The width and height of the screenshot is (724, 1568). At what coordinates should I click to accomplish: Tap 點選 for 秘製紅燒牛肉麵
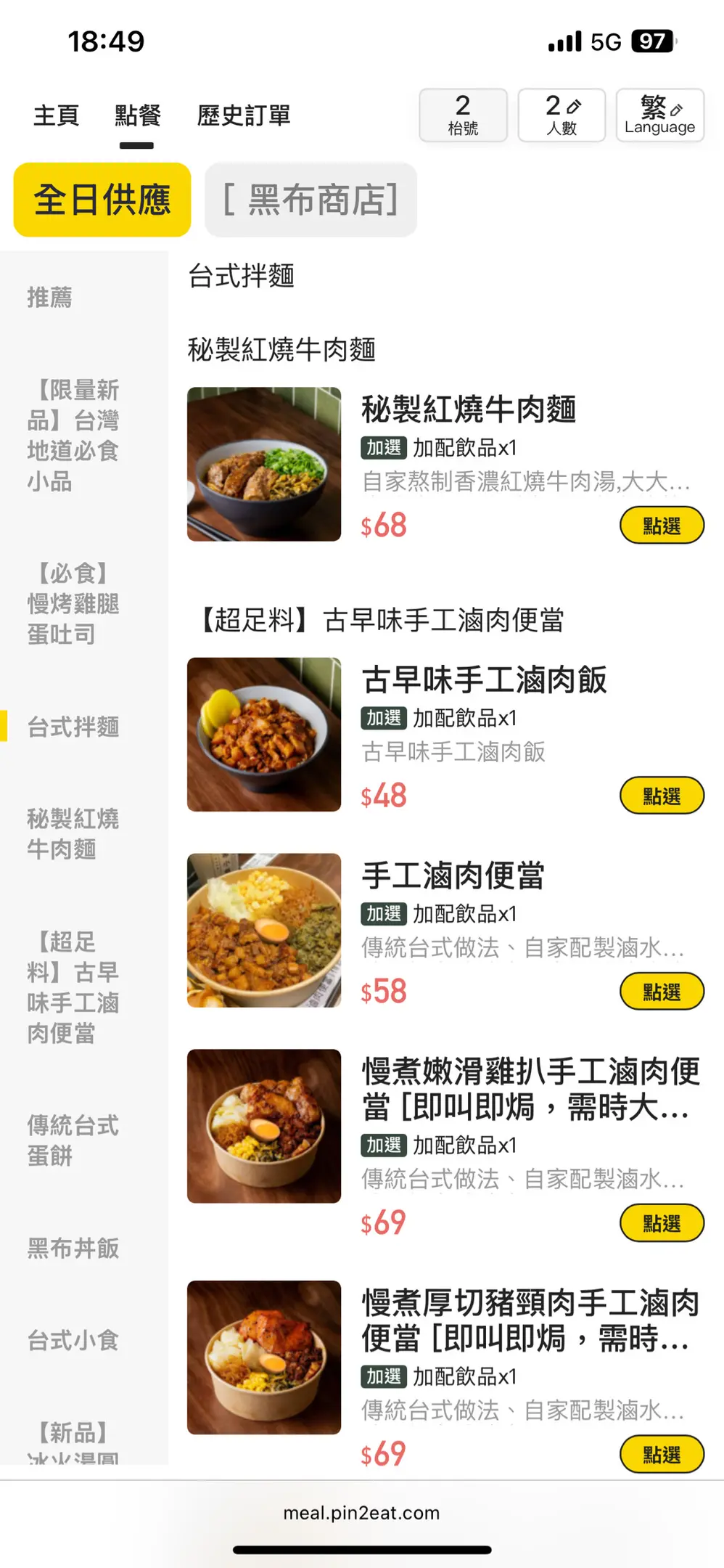coord(662,526)
